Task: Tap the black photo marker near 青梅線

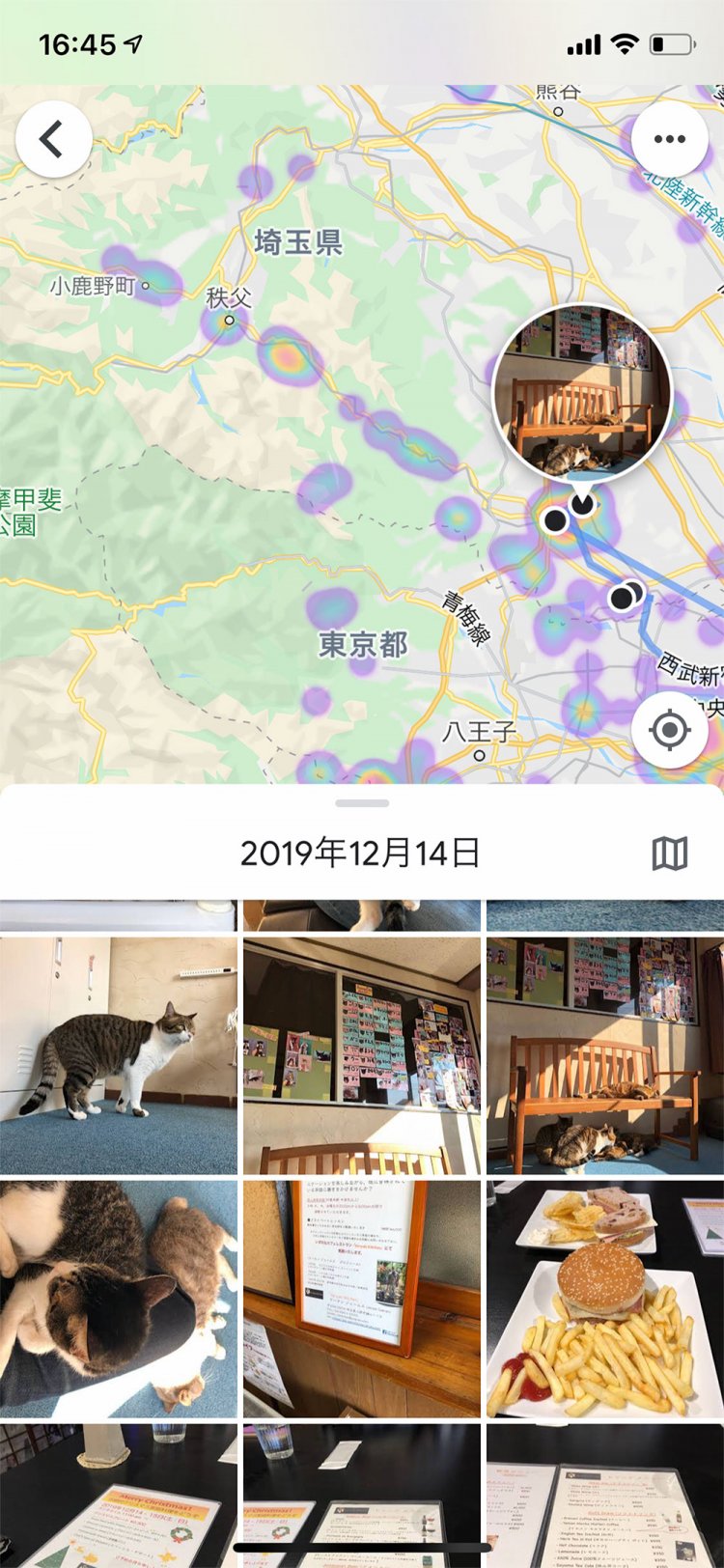Action: (x=556, y=518)
